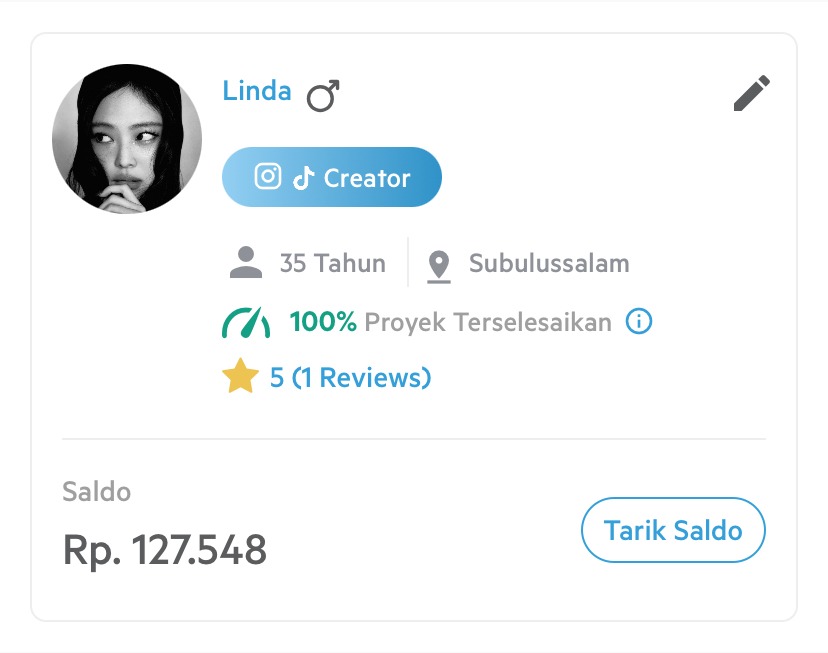Tap the pencil edit profile icon

[752, 93]
